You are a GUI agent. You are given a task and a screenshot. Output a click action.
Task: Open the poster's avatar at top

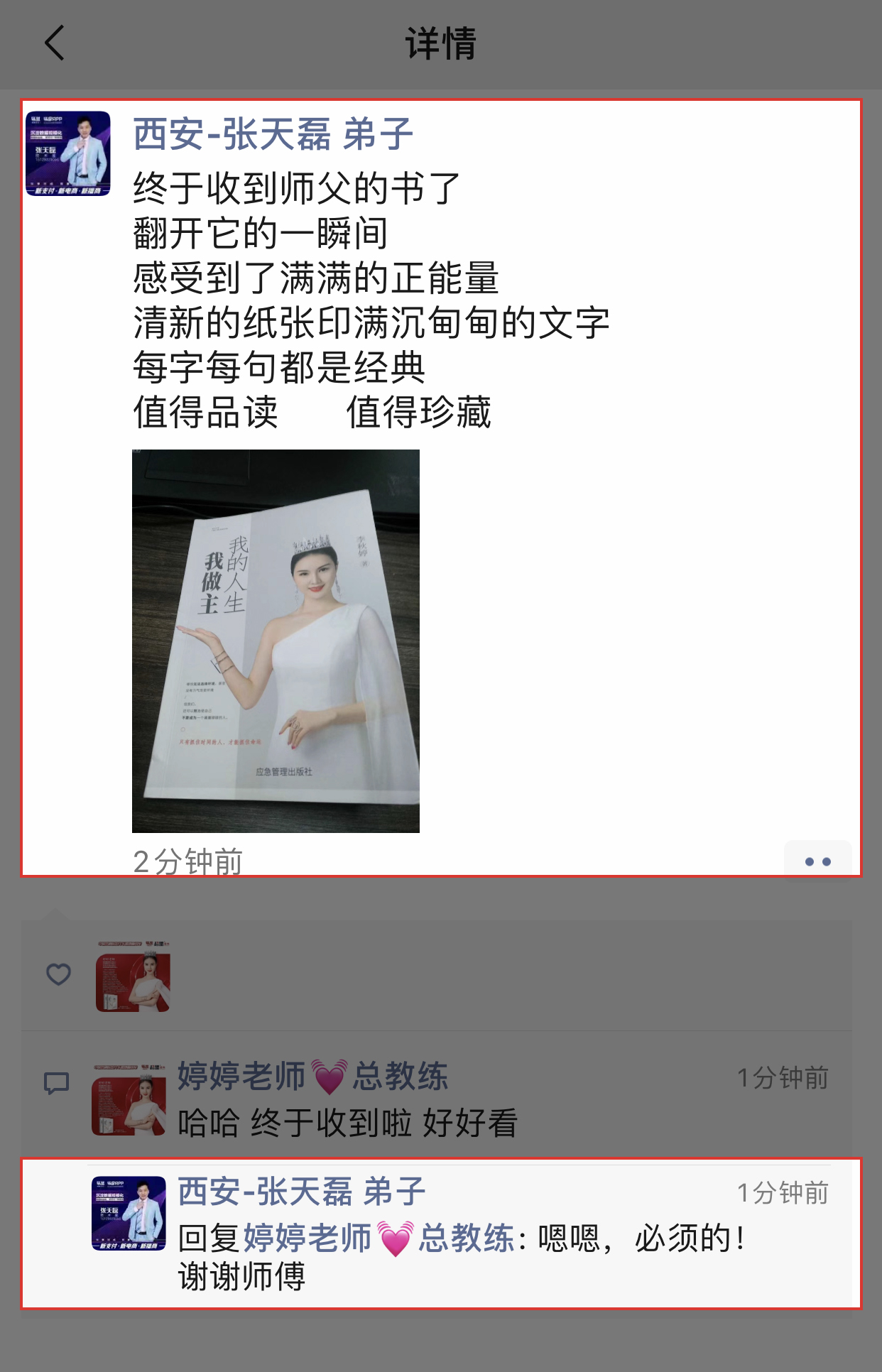pos(68,153)
